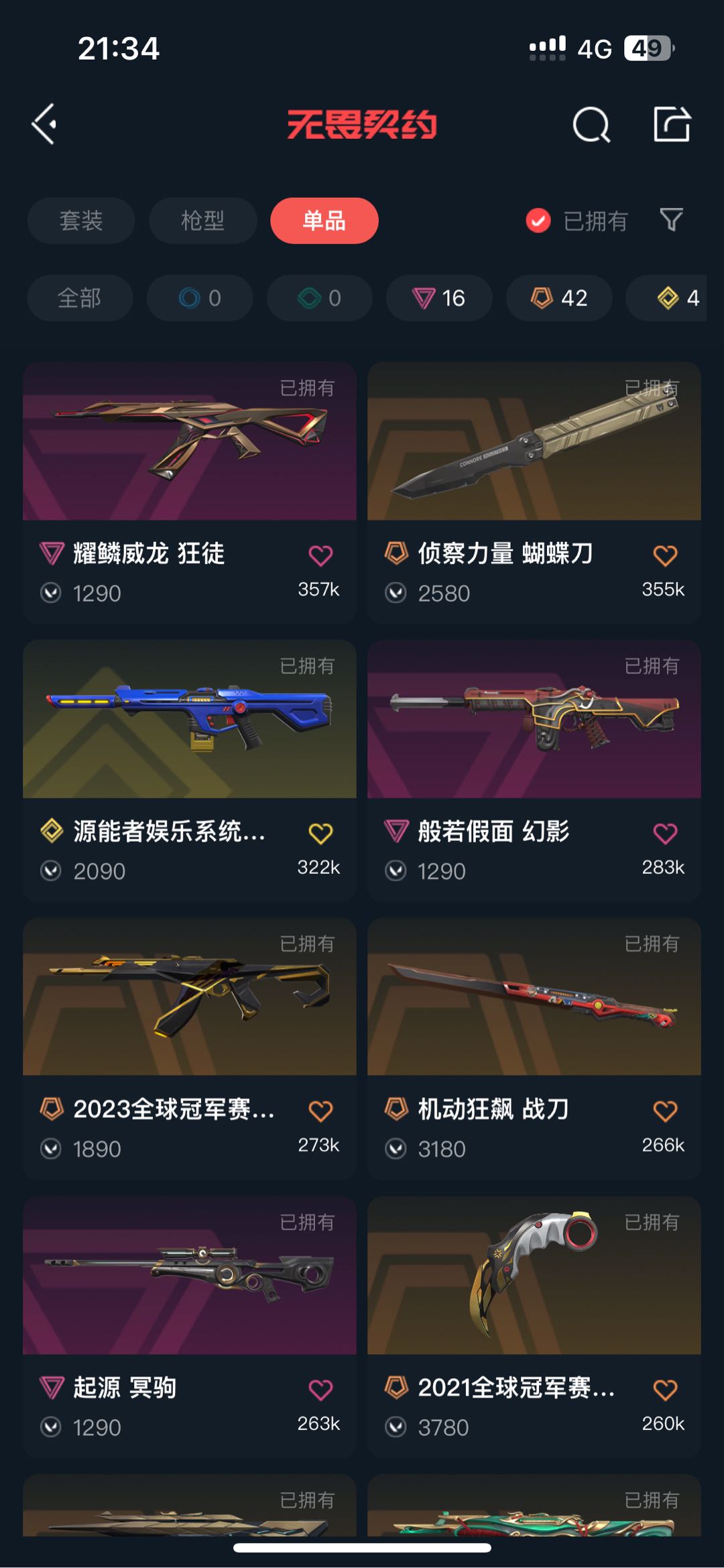The image size is (724, 1568).
Task: Like the 般若假面 幻影 skin
Action: [664, 834]
